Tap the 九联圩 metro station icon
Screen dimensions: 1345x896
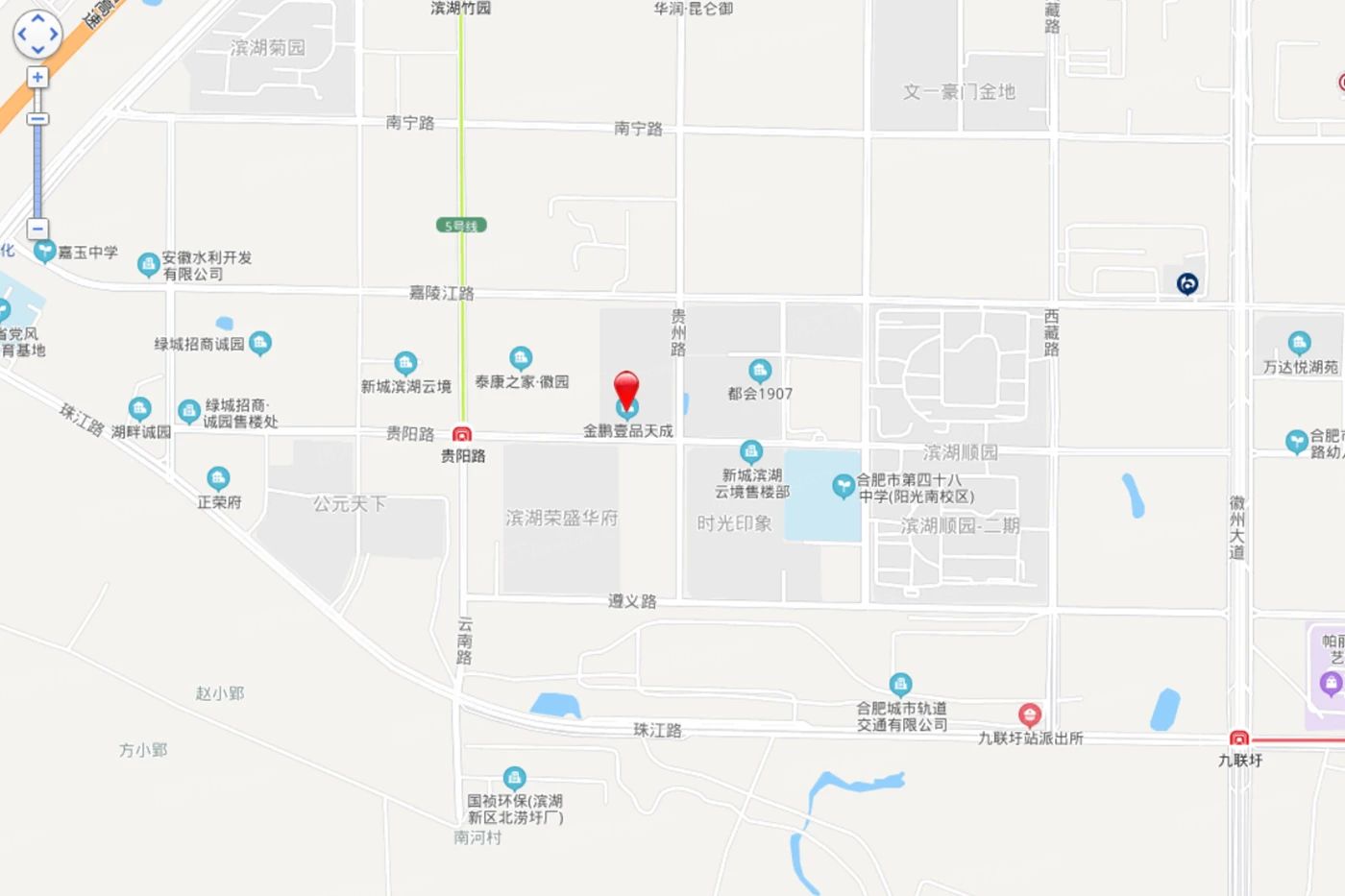[1239, 739]
